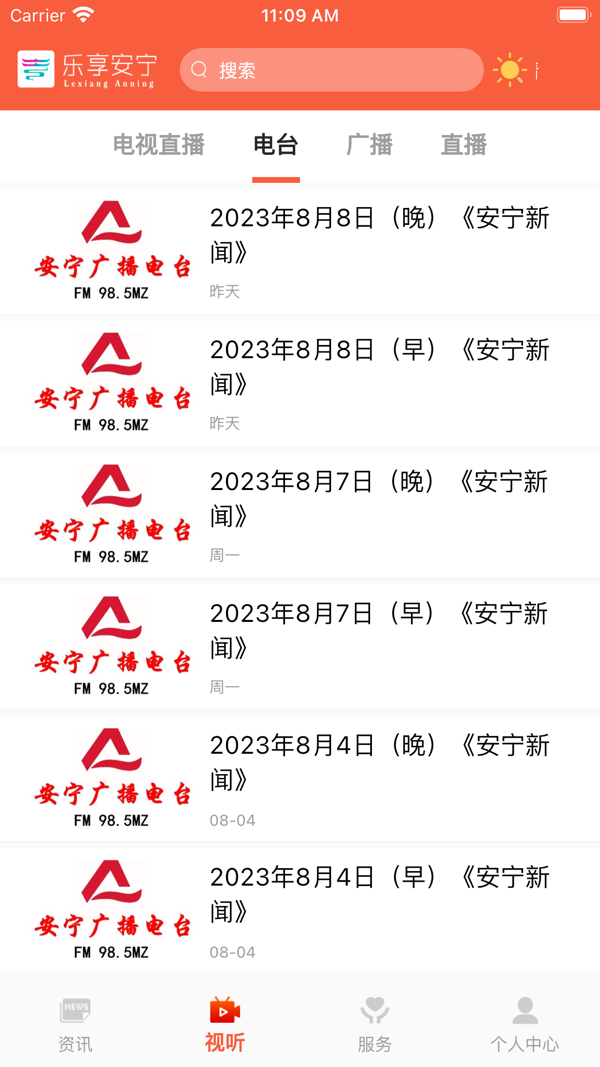Open 个人中心
This screenshot has width=600, height=1067.
pyautogui.click(x=524, y=1024)
